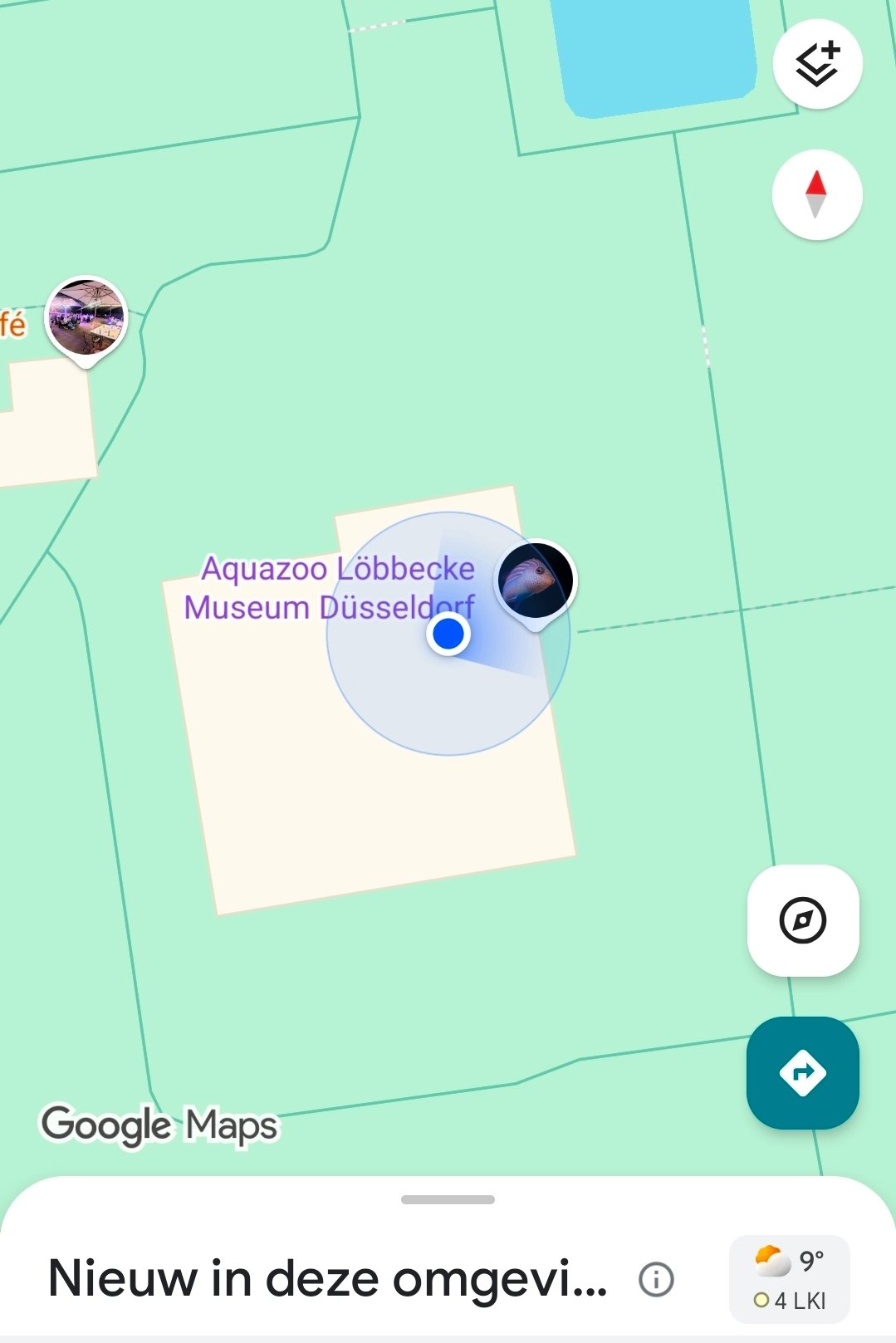Viewport: 896px width, 1343px height.
Task: Select the Aquazoo Löbbecke Museum Düsseldorf label
Action: pos(330,590)
